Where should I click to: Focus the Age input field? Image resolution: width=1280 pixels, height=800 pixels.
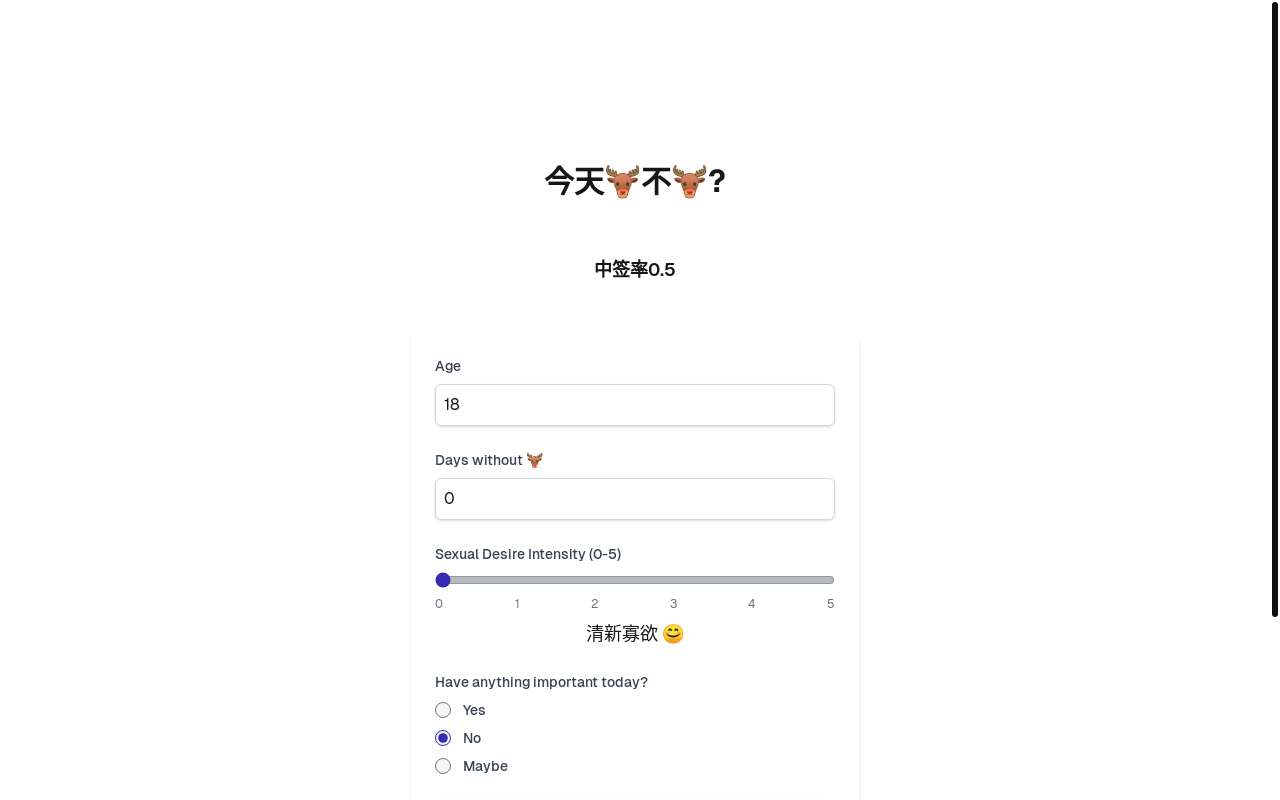coord(634,405)
